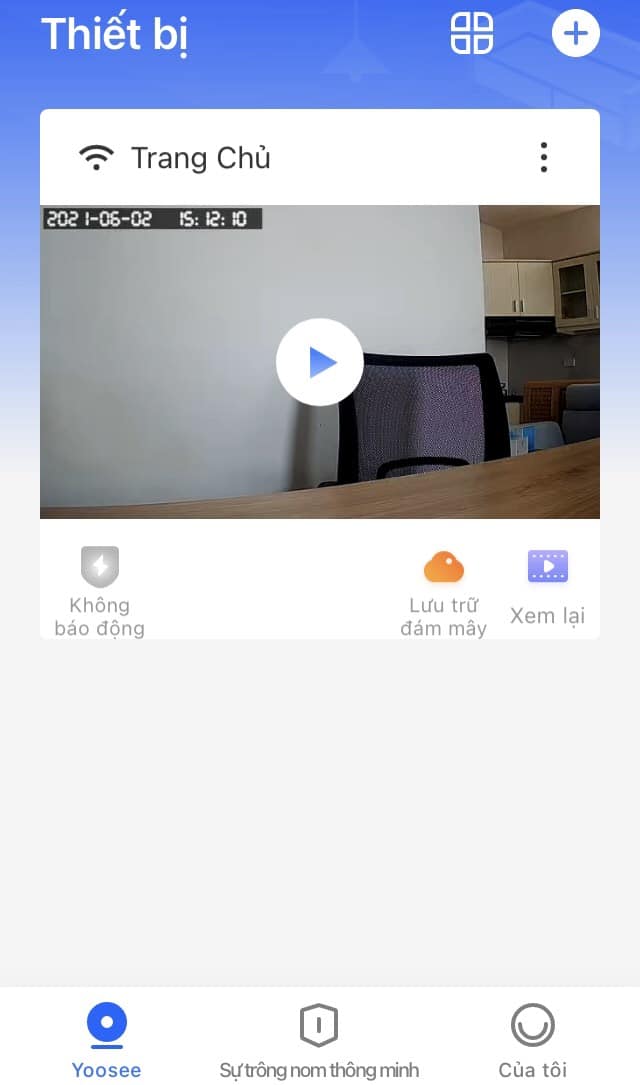Play the Trang Chủ camera live feed
This screenshot has width=640, height=1085.
[x=320, y=362]
